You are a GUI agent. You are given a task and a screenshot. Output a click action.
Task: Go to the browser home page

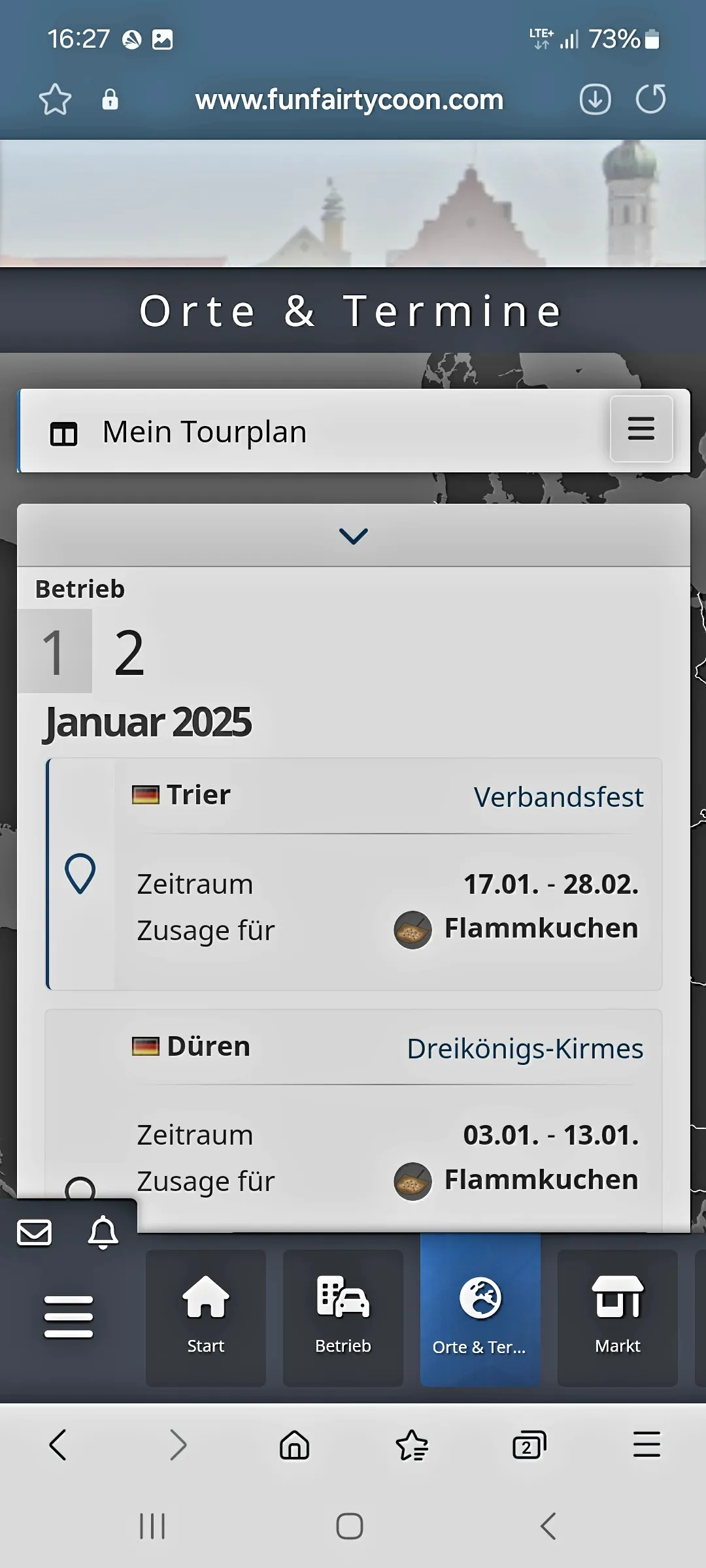[x=294, y=1445]
